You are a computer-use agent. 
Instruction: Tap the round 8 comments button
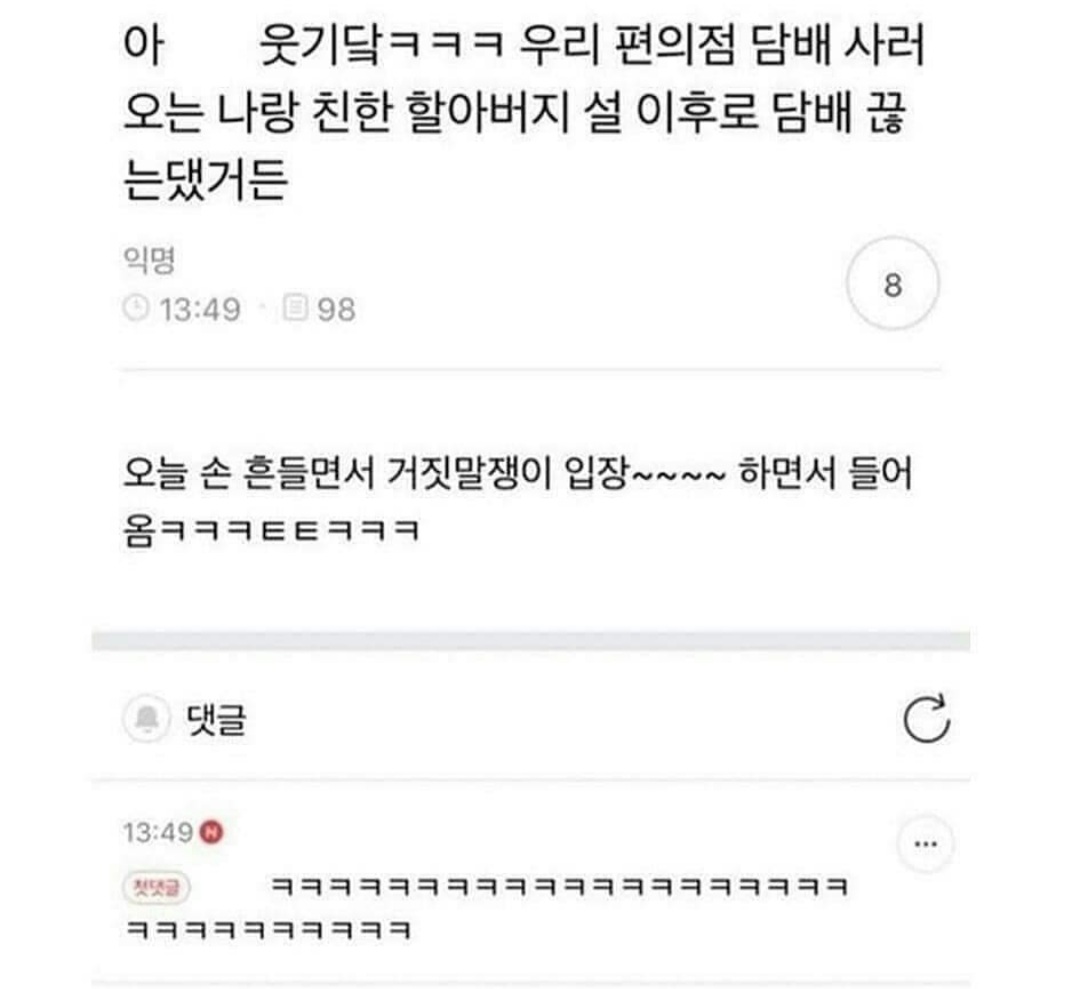click(x=893, y=285)
